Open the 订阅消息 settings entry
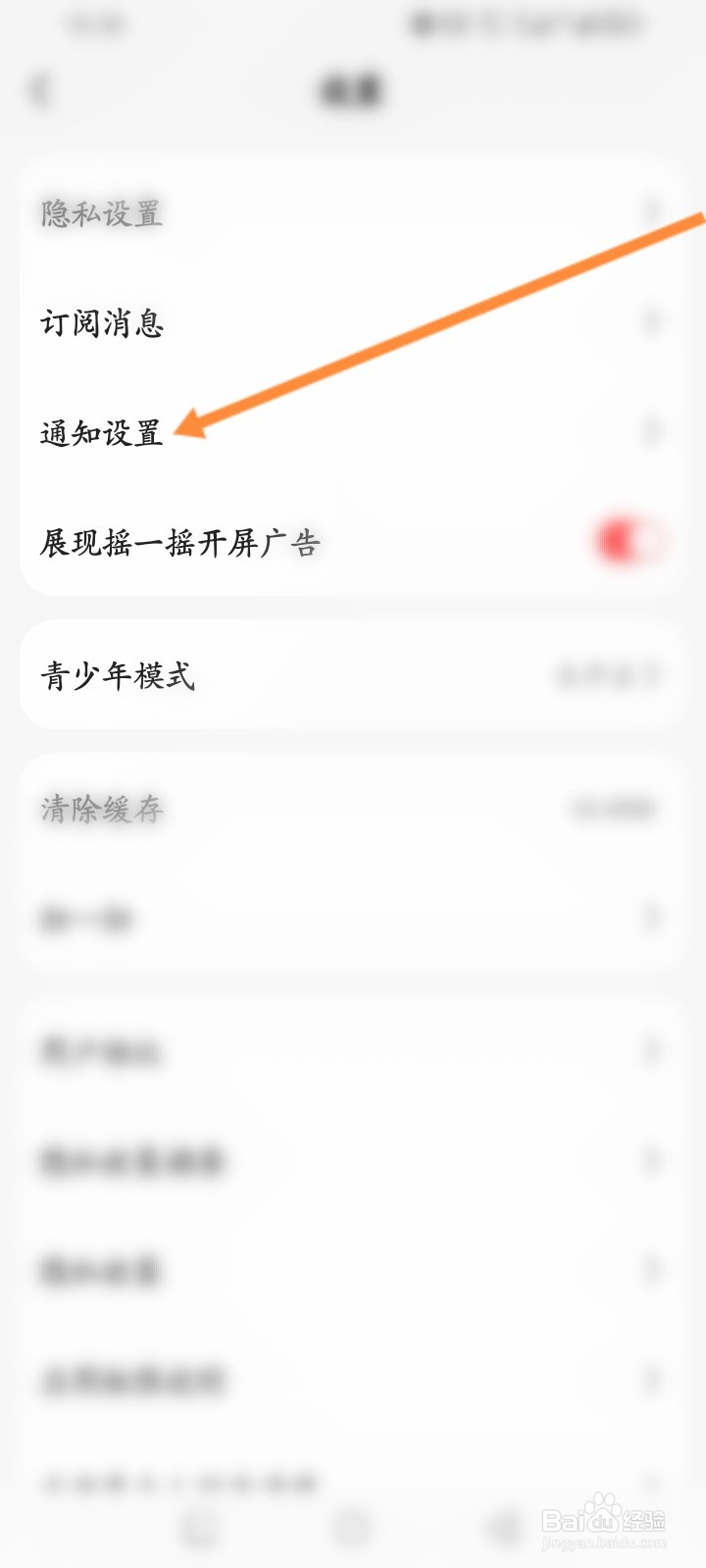 [105, 319]
